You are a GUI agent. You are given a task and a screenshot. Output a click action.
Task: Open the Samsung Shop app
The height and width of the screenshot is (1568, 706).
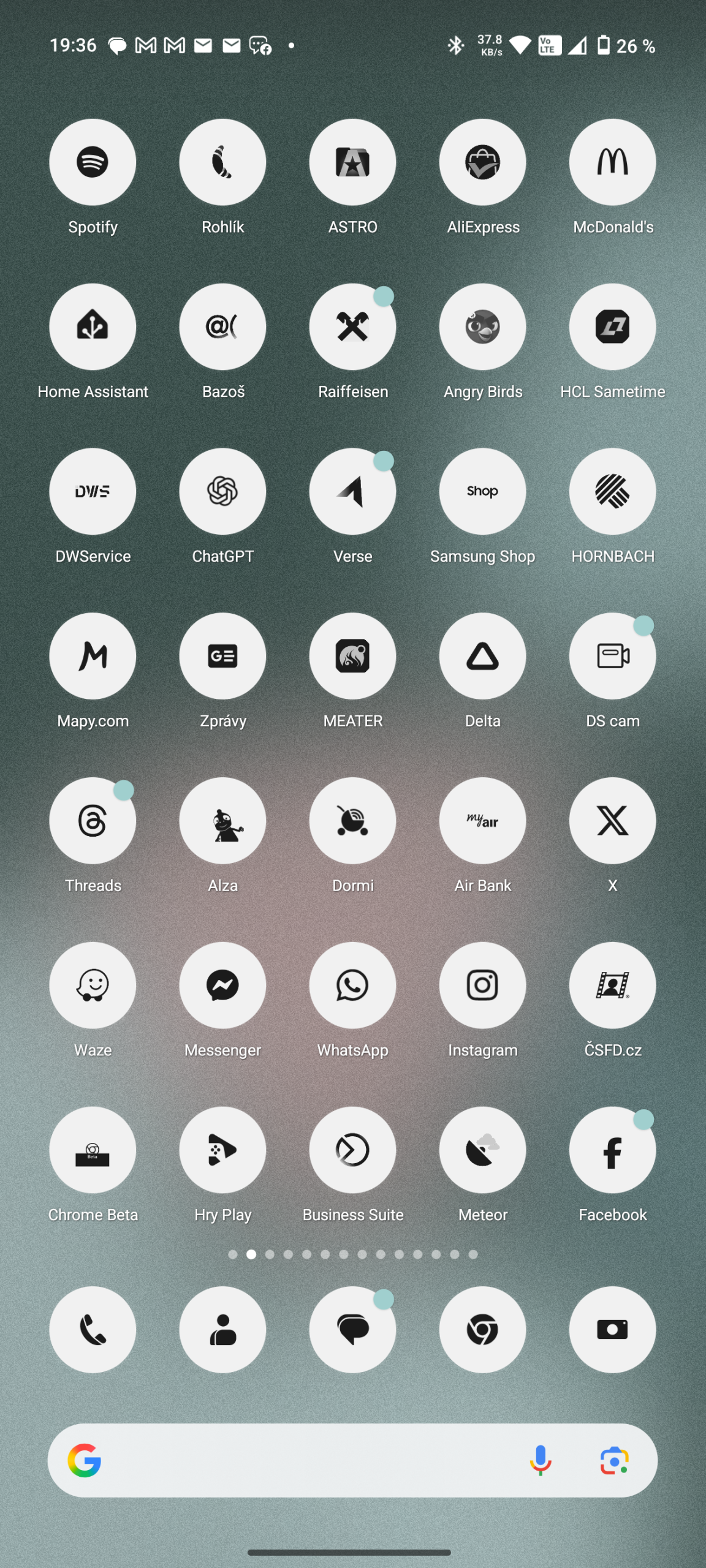pos(482,492)
